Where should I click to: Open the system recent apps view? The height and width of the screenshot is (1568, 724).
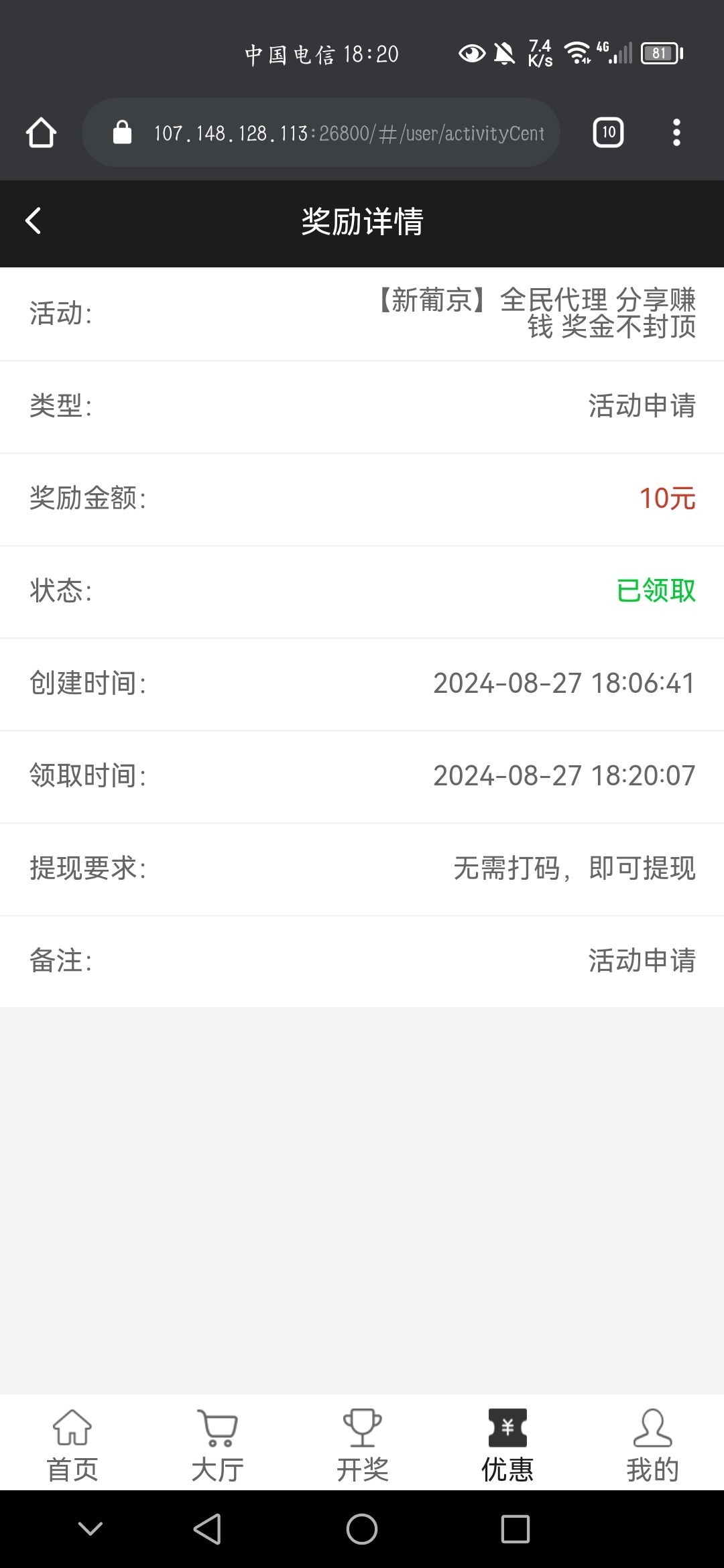click(515, 1529)
